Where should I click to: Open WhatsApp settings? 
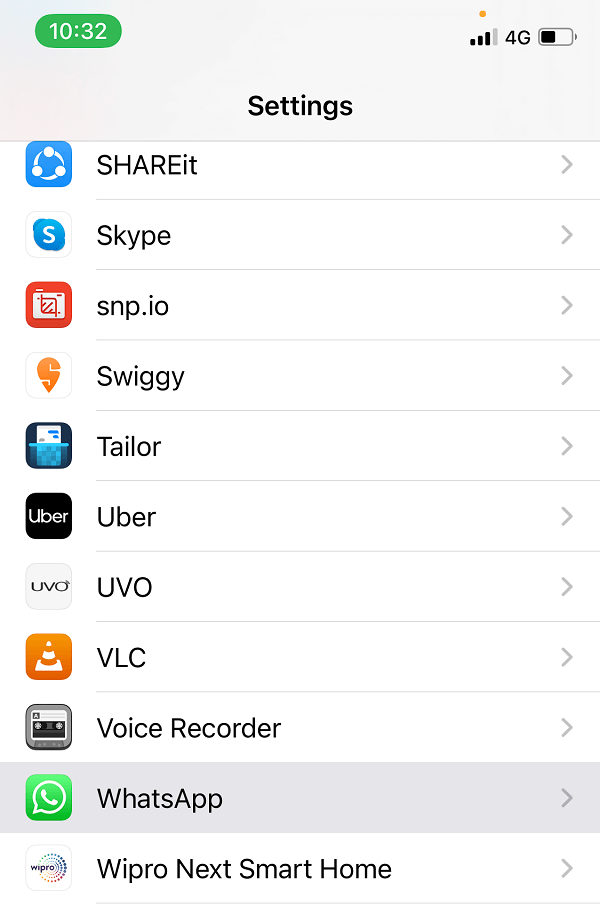[x=300, y=798]
